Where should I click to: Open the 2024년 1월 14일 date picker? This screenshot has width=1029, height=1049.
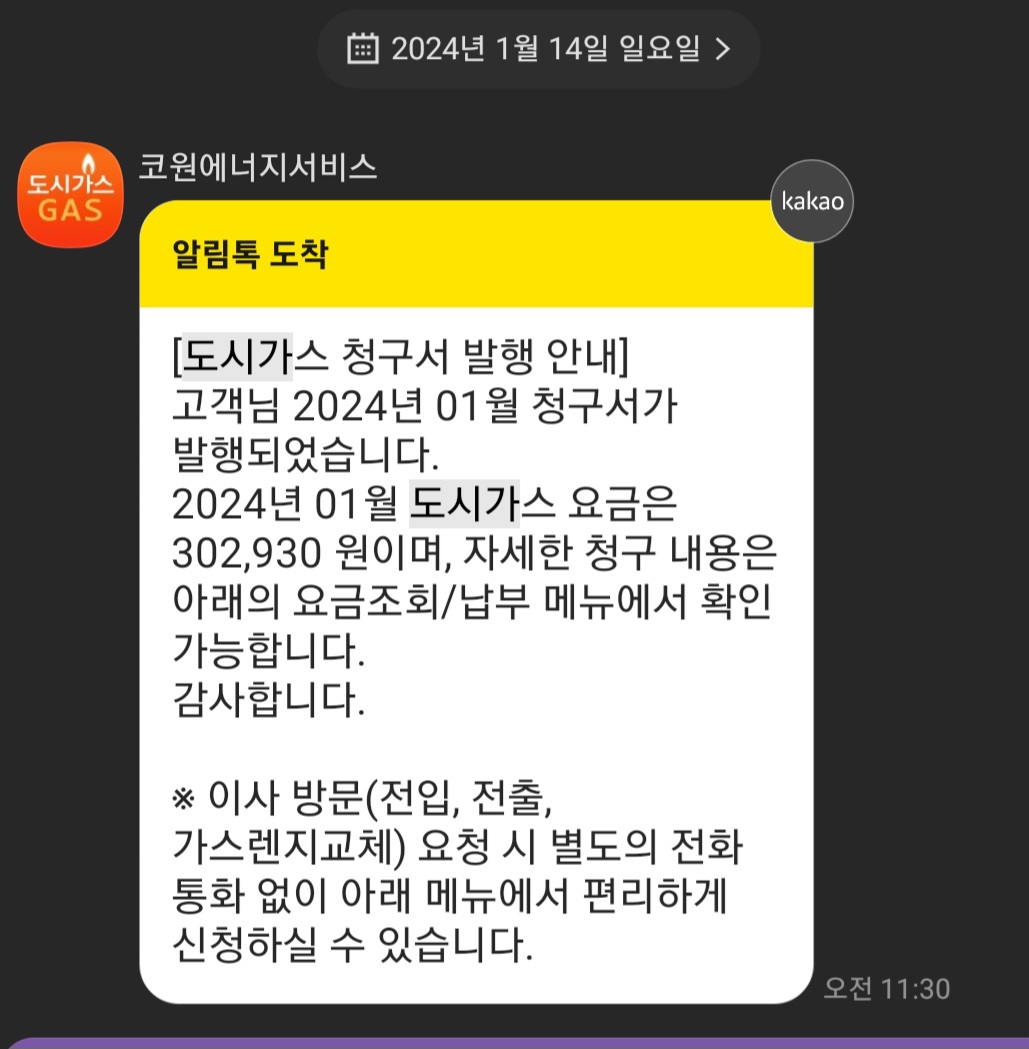pos(539,49)
